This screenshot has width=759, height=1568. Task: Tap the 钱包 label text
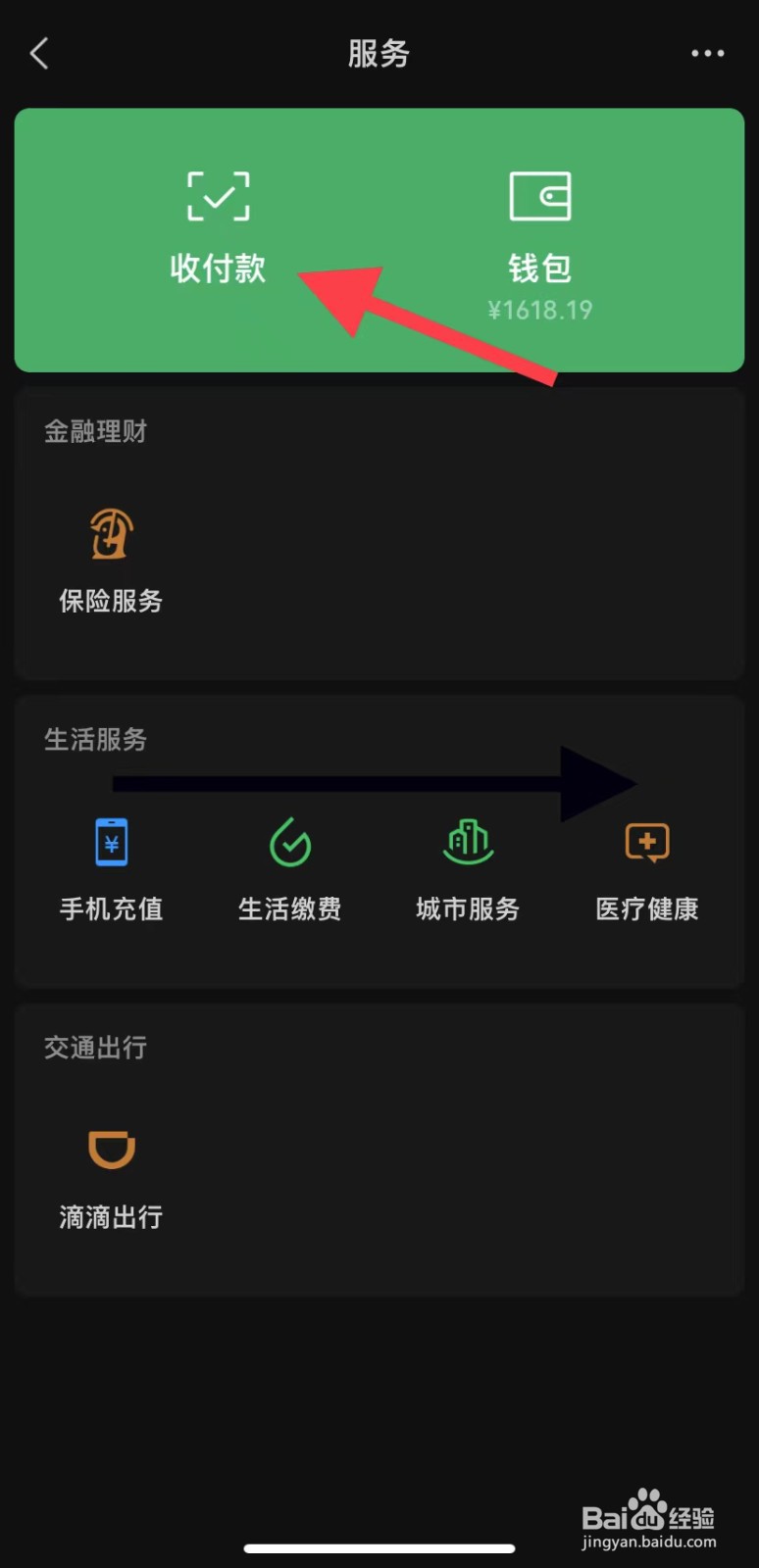tap(540, 267)
